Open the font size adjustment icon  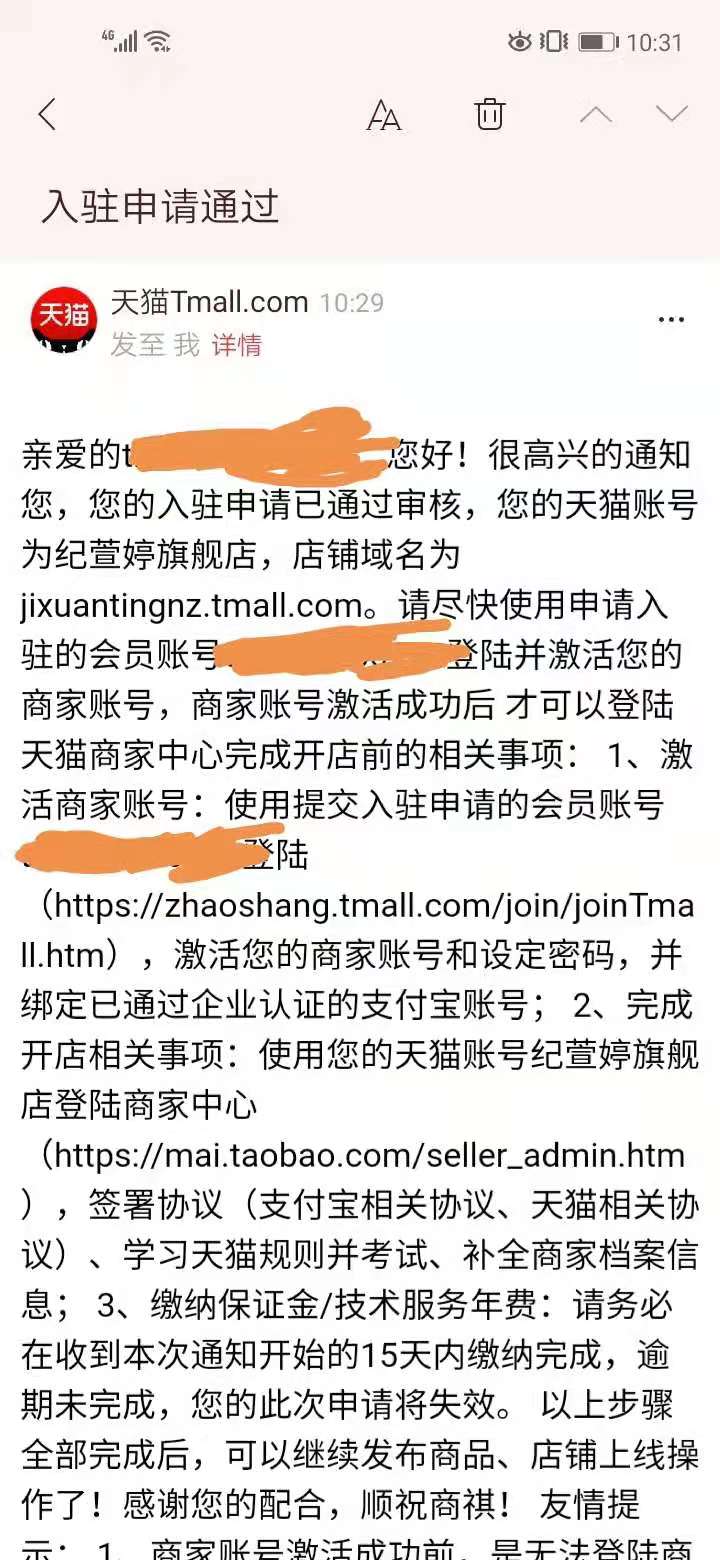384,114
